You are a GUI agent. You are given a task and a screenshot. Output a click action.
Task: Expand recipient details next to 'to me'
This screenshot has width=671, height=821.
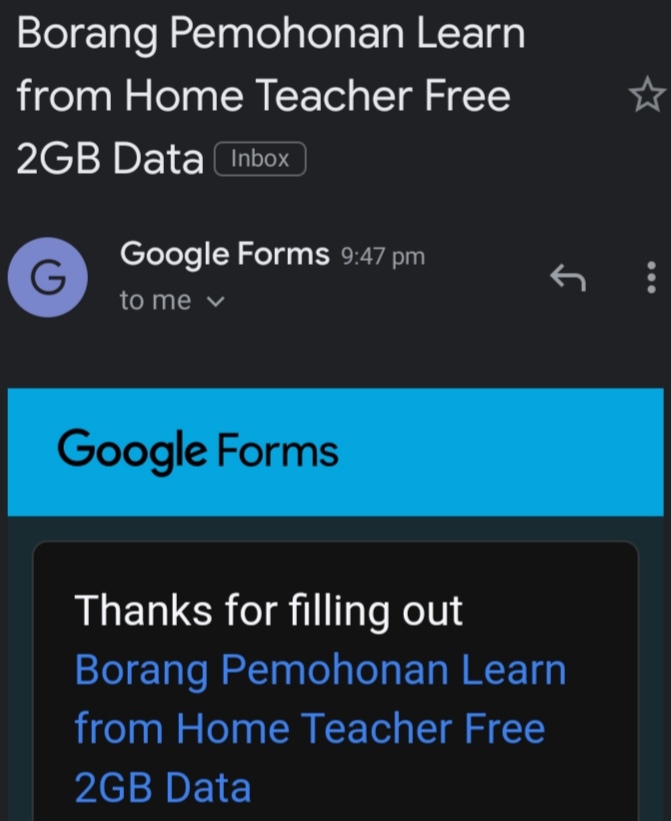(x=216, y=302)
